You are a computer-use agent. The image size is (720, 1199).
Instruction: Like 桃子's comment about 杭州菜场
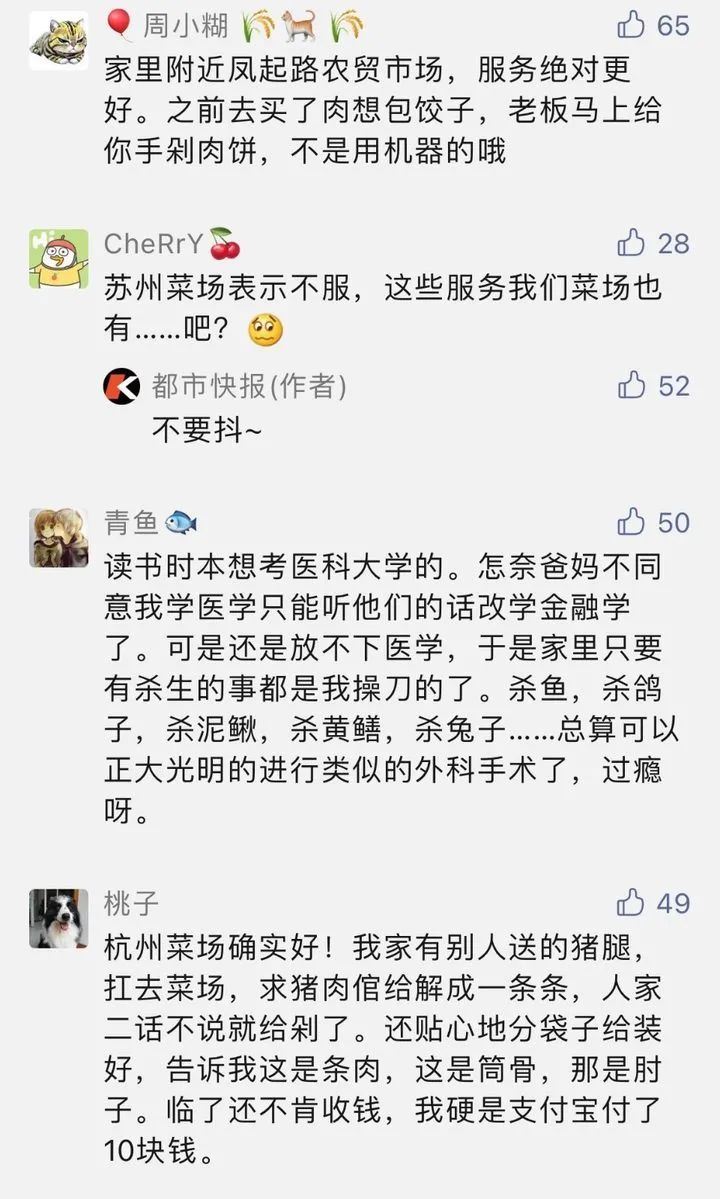pos(632,903)
